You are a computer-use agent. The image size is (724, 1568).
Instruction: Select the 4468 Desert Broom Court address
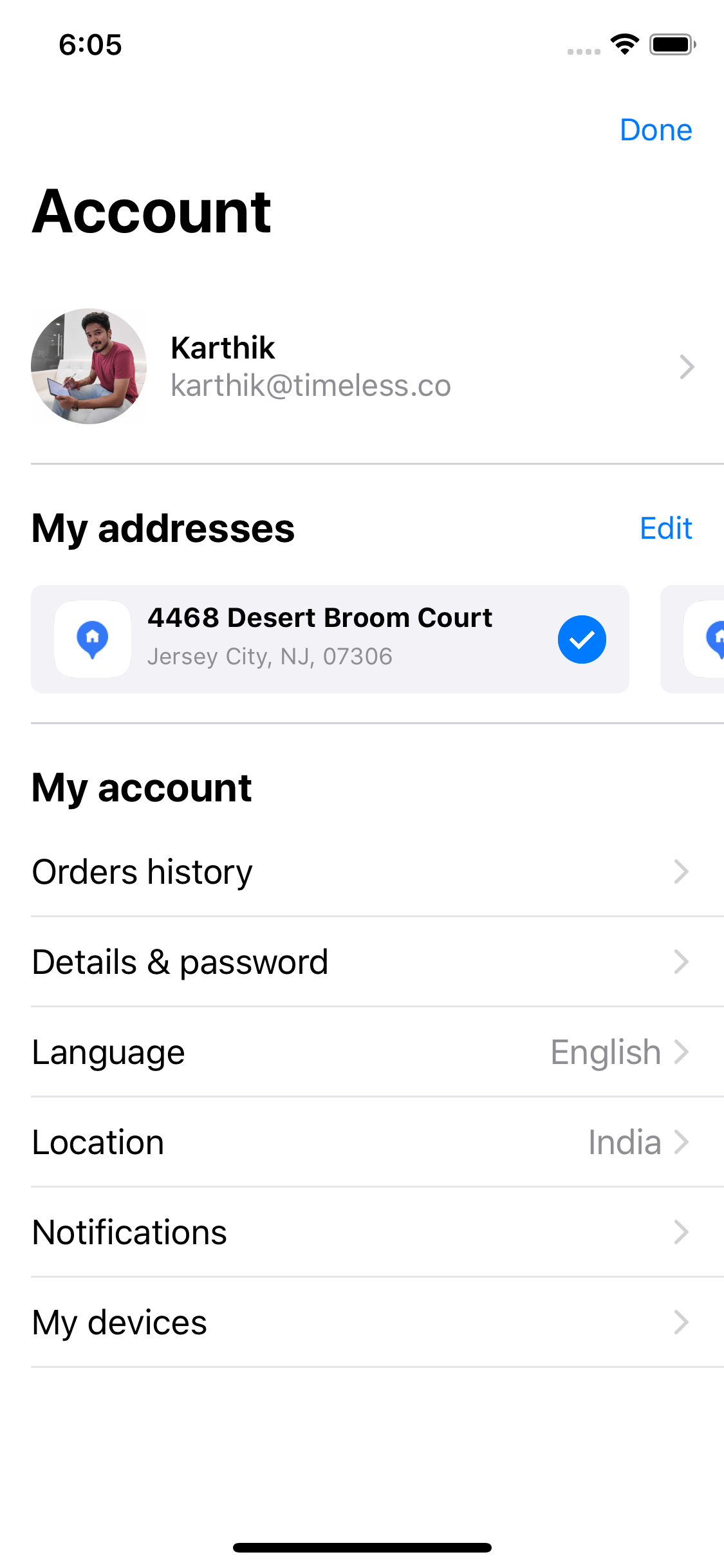330,639
